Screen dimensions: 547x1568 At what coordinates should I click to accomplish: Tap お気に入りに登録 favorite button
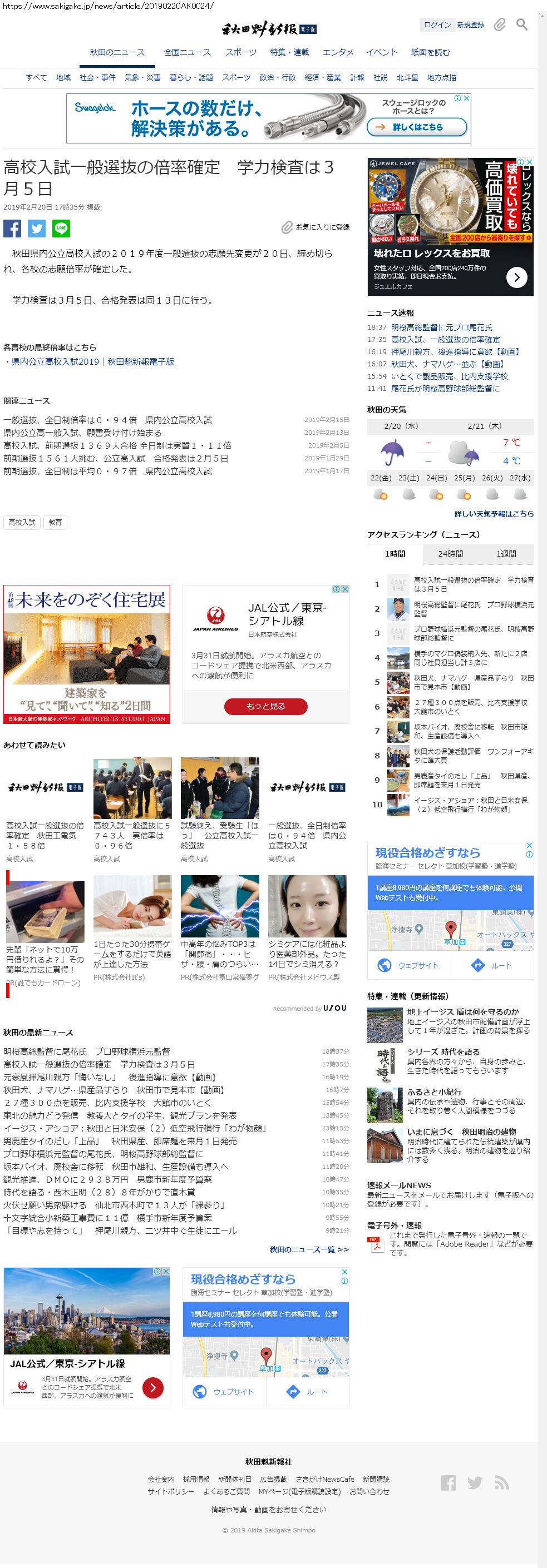click(x=315, y=227)
